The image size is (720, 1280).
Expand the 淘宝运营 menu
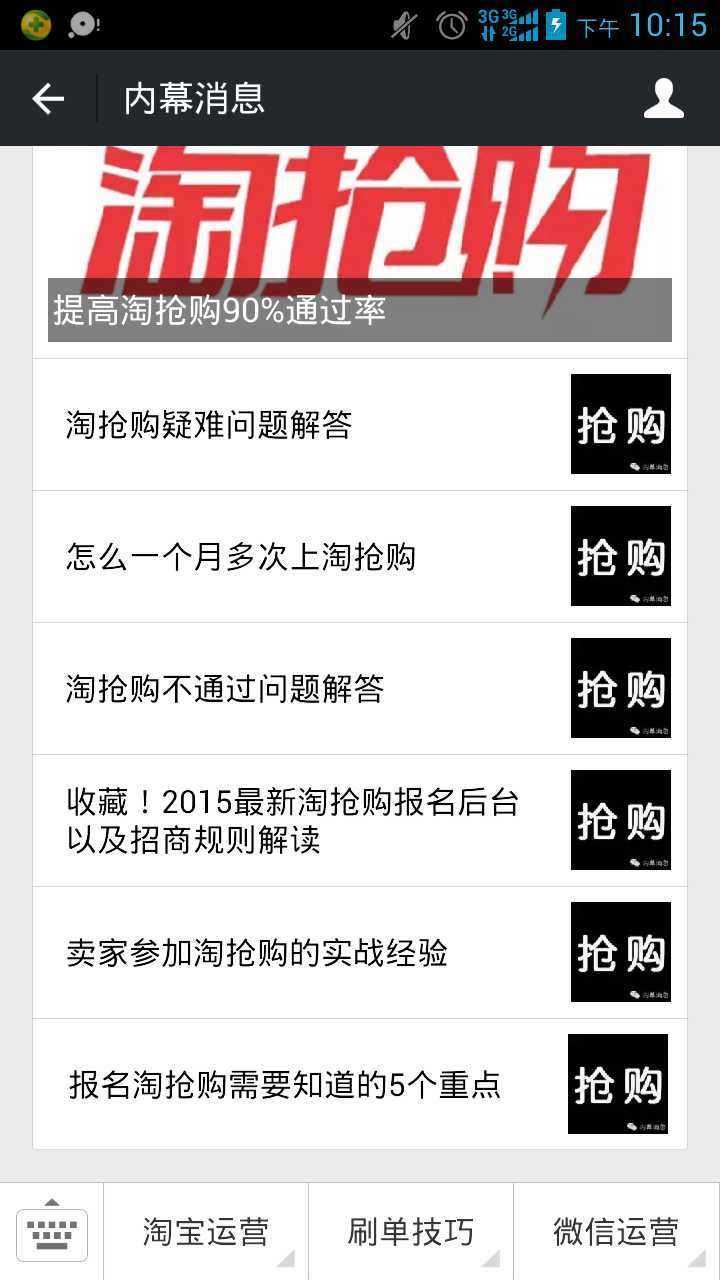206,1232
